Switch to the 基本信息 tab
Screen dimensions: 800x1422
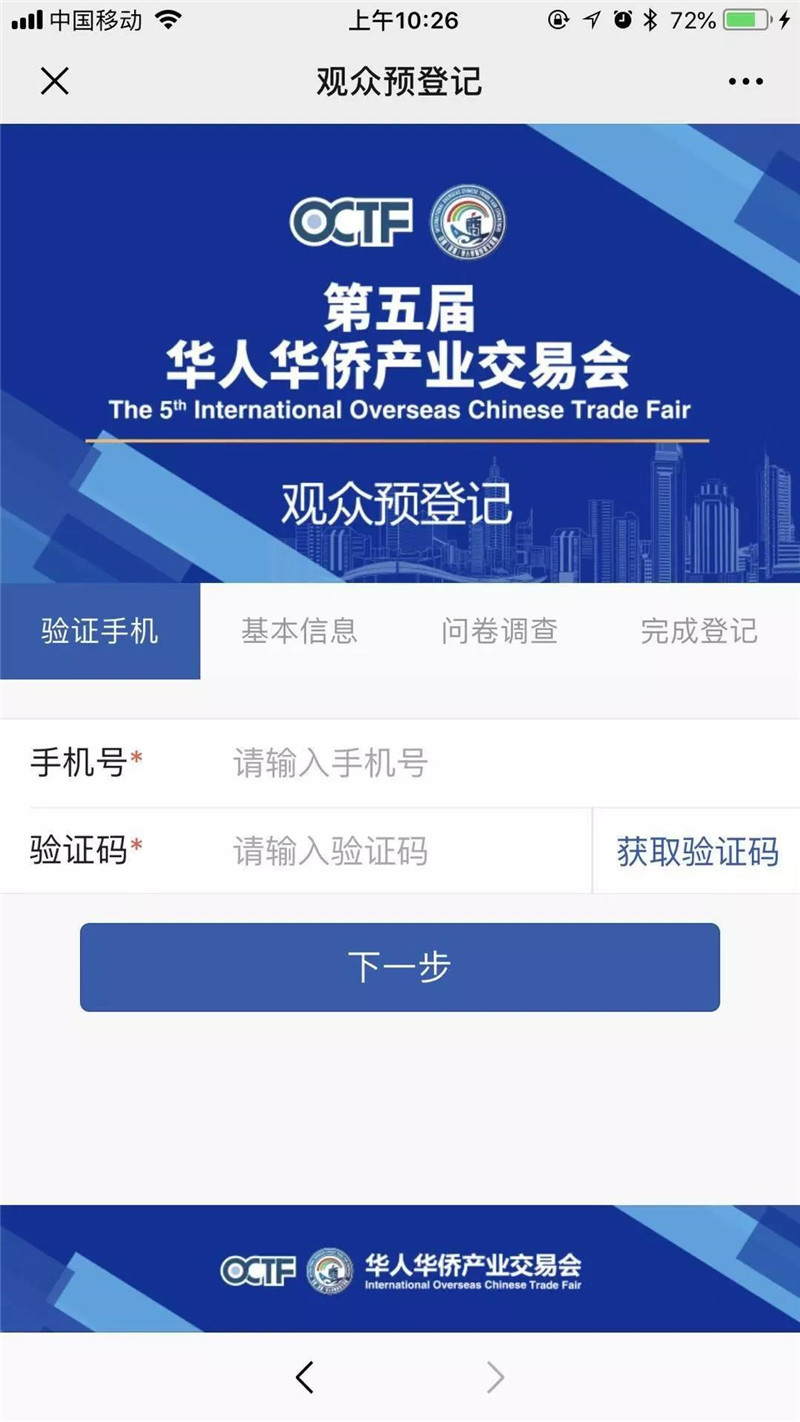(x=299, y=631)
